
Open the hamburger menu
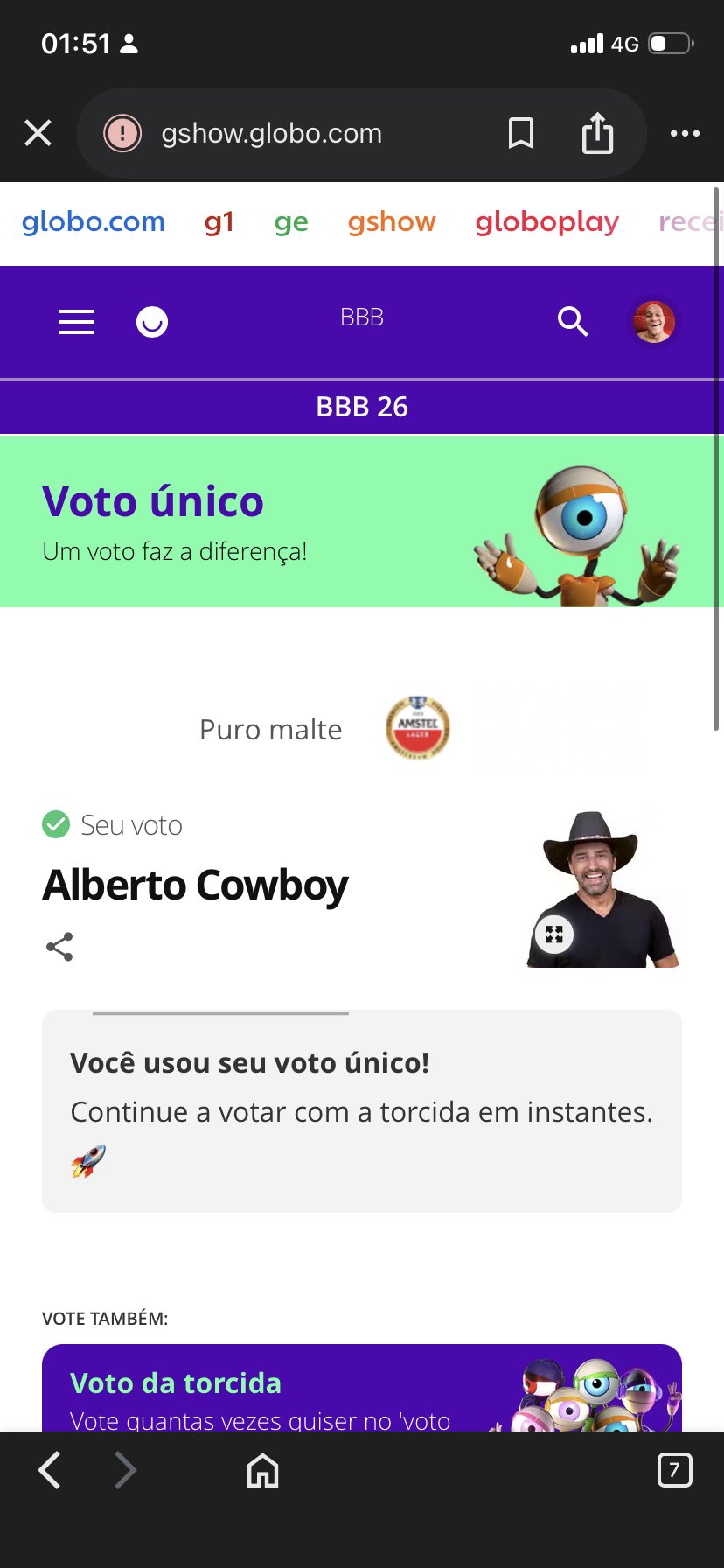77,322
